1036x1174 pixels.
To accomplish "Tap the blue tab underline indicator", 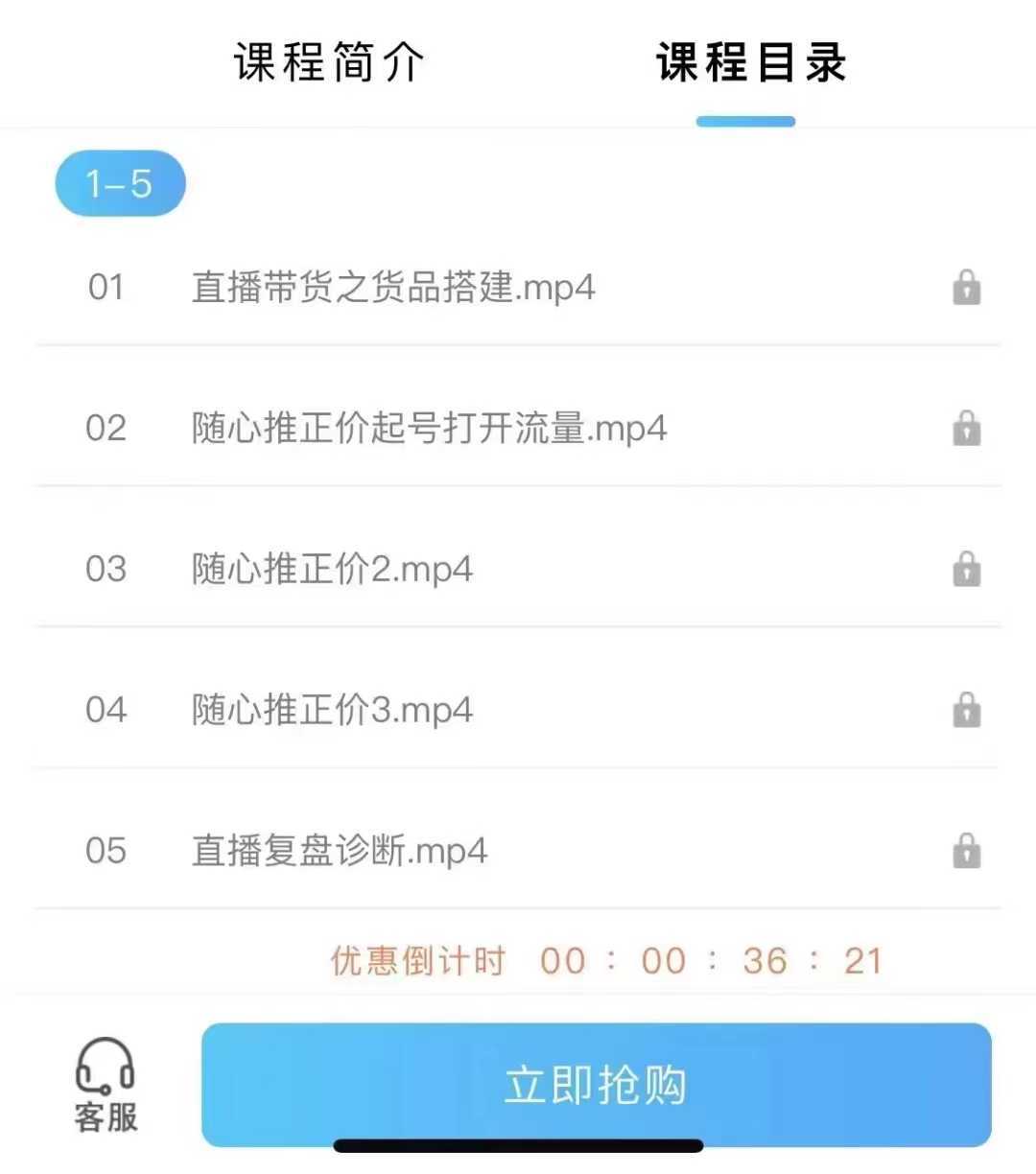I will (746, 120).
